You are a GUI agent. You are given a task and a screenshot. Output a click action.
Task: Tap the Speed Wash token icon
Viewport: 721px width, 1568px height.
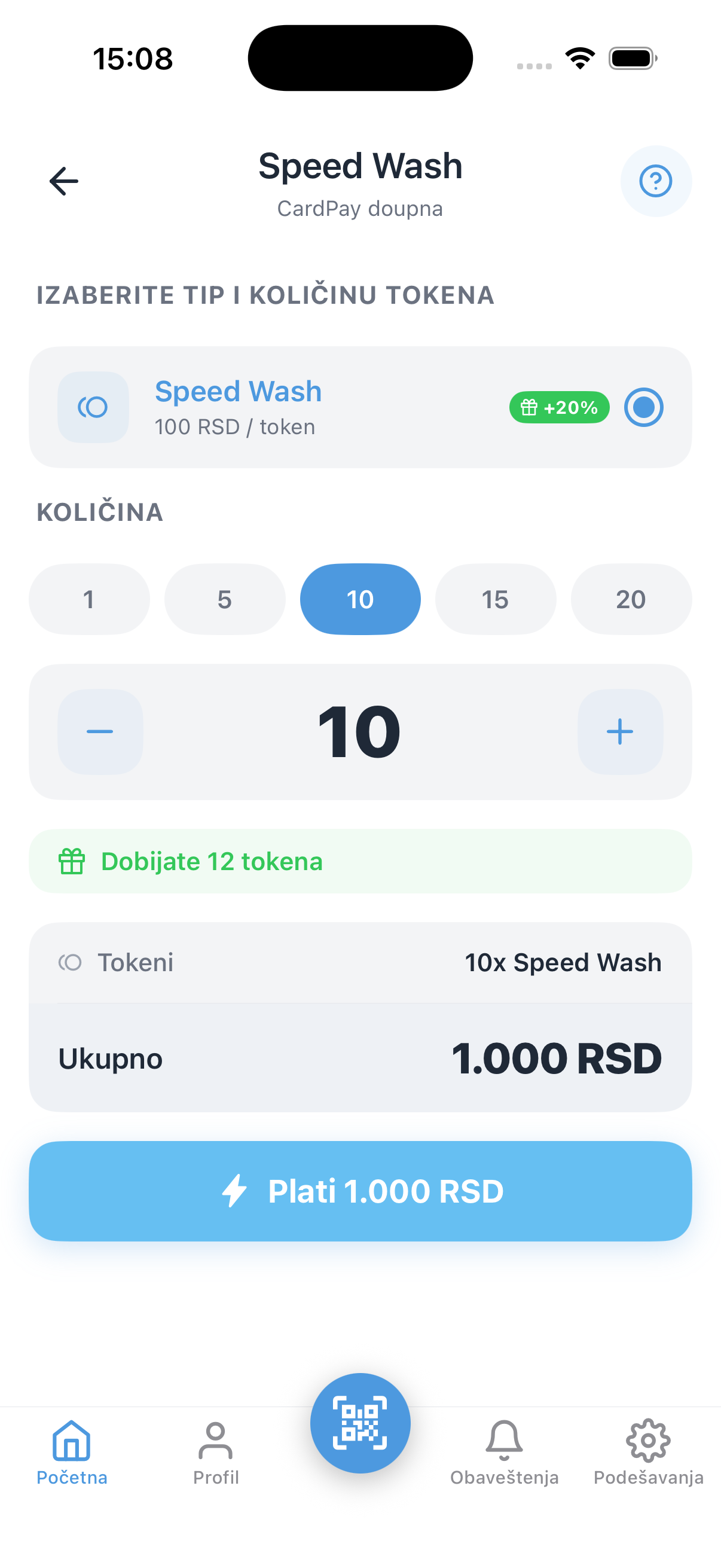[x=93, y=408]
